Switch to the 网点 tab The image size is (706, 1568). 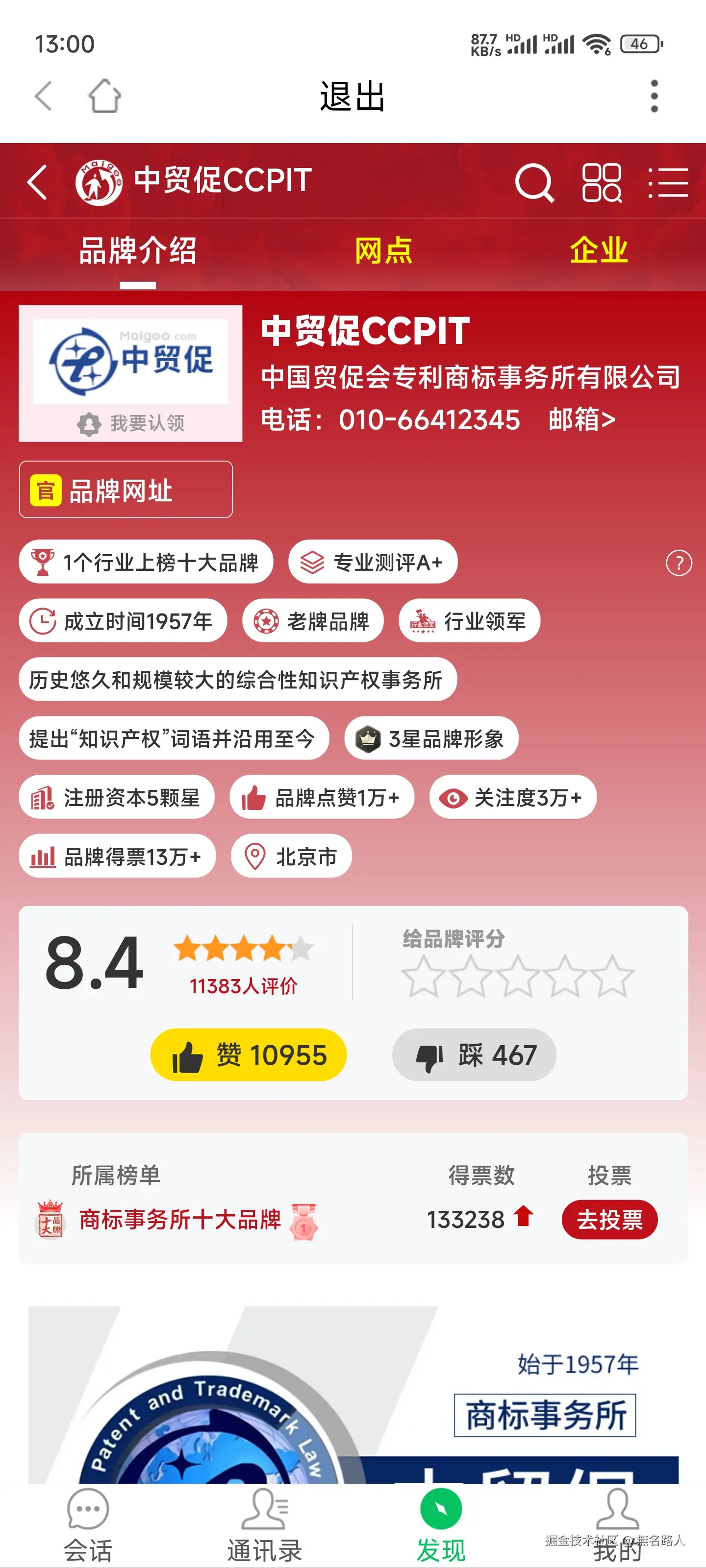click(383, 251)
